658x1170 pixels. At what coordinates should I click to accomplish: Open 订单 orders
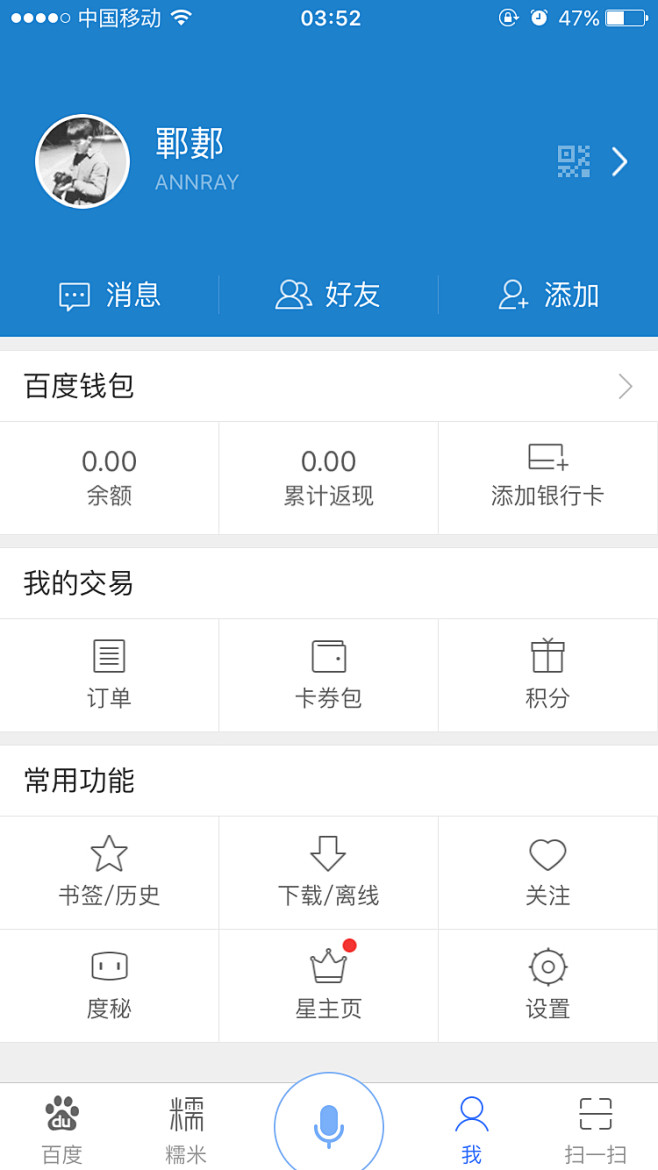pos(109,675)
